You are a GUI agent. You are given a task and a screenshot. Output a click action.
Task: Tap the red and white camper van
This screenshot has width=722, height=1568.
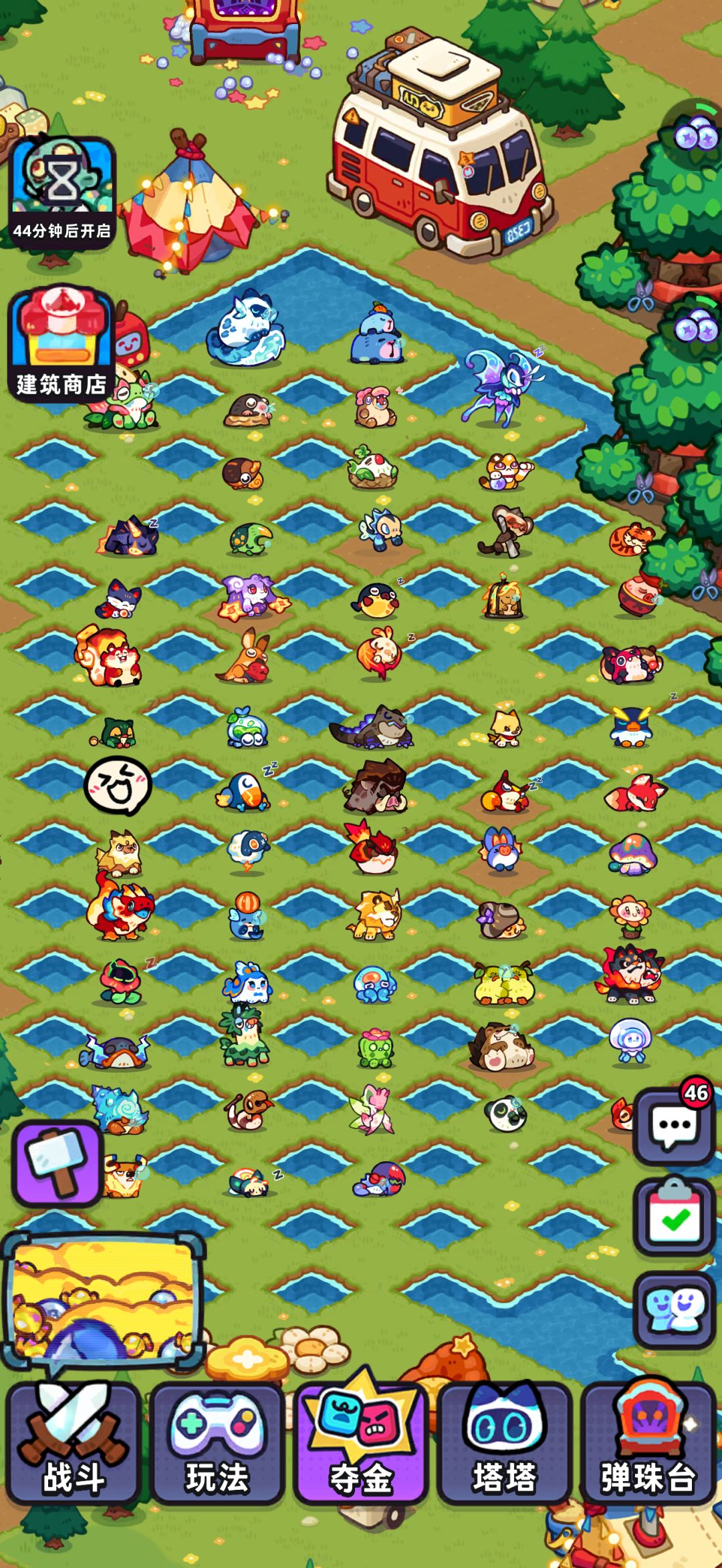[441, 144]
